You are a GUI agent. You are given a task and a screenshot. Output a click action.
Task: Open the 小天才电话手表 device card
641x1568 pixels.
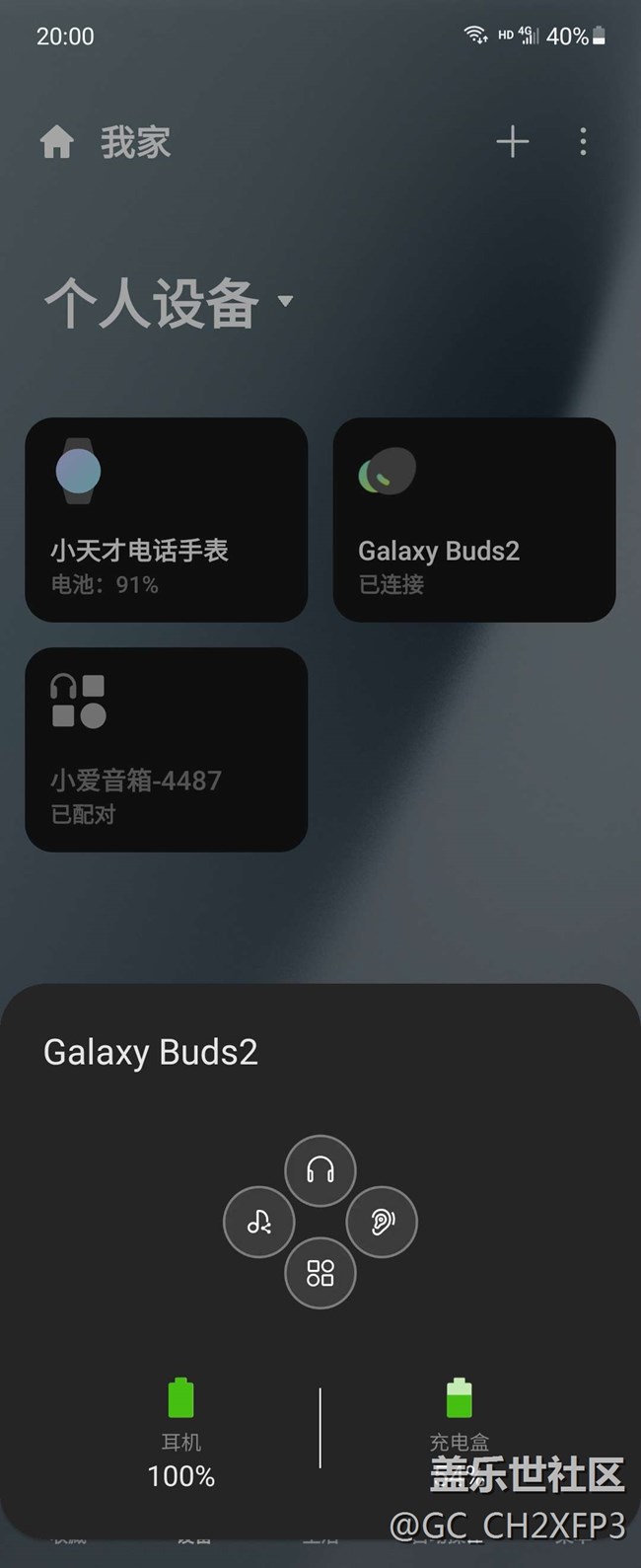[166, 519]
